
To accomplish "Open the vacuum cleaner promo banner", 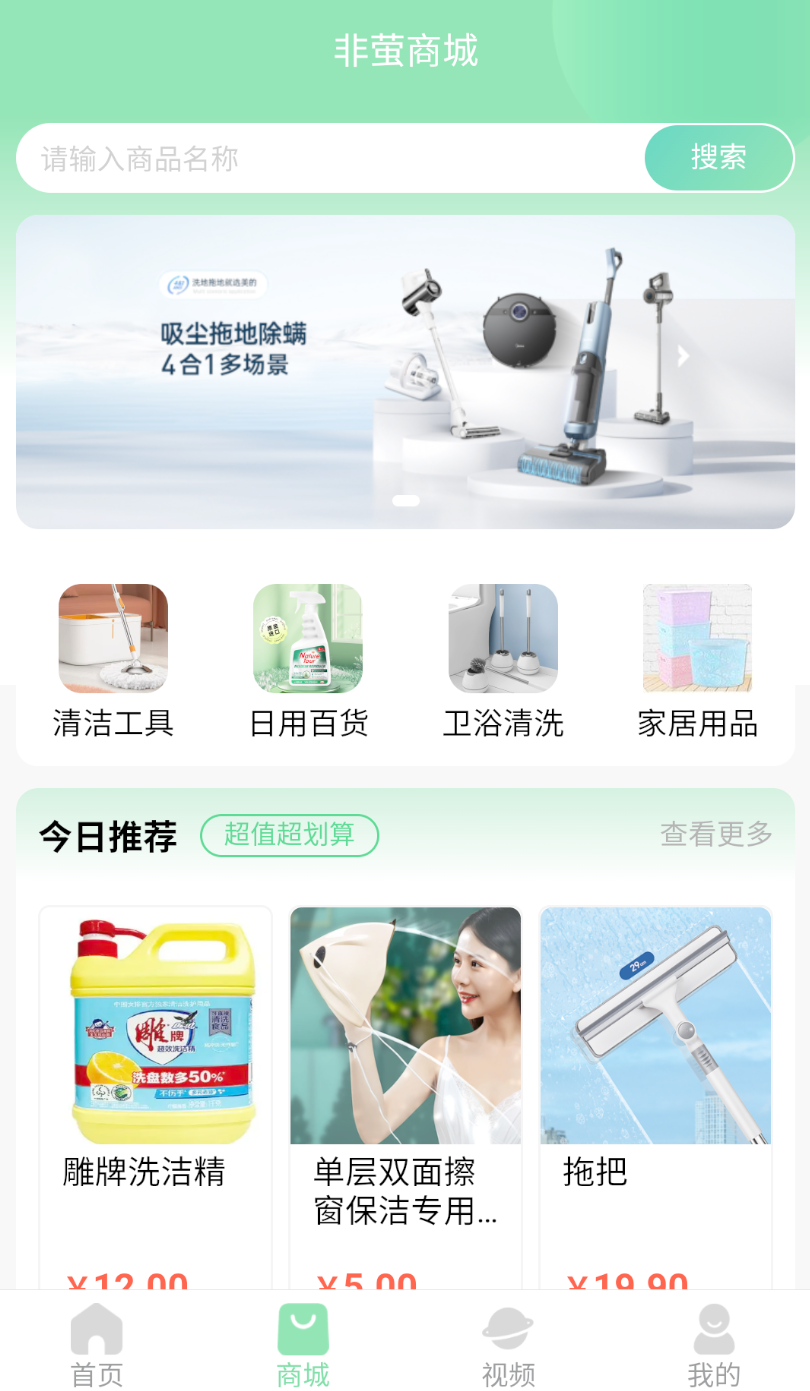I will (x=405, y=372).
